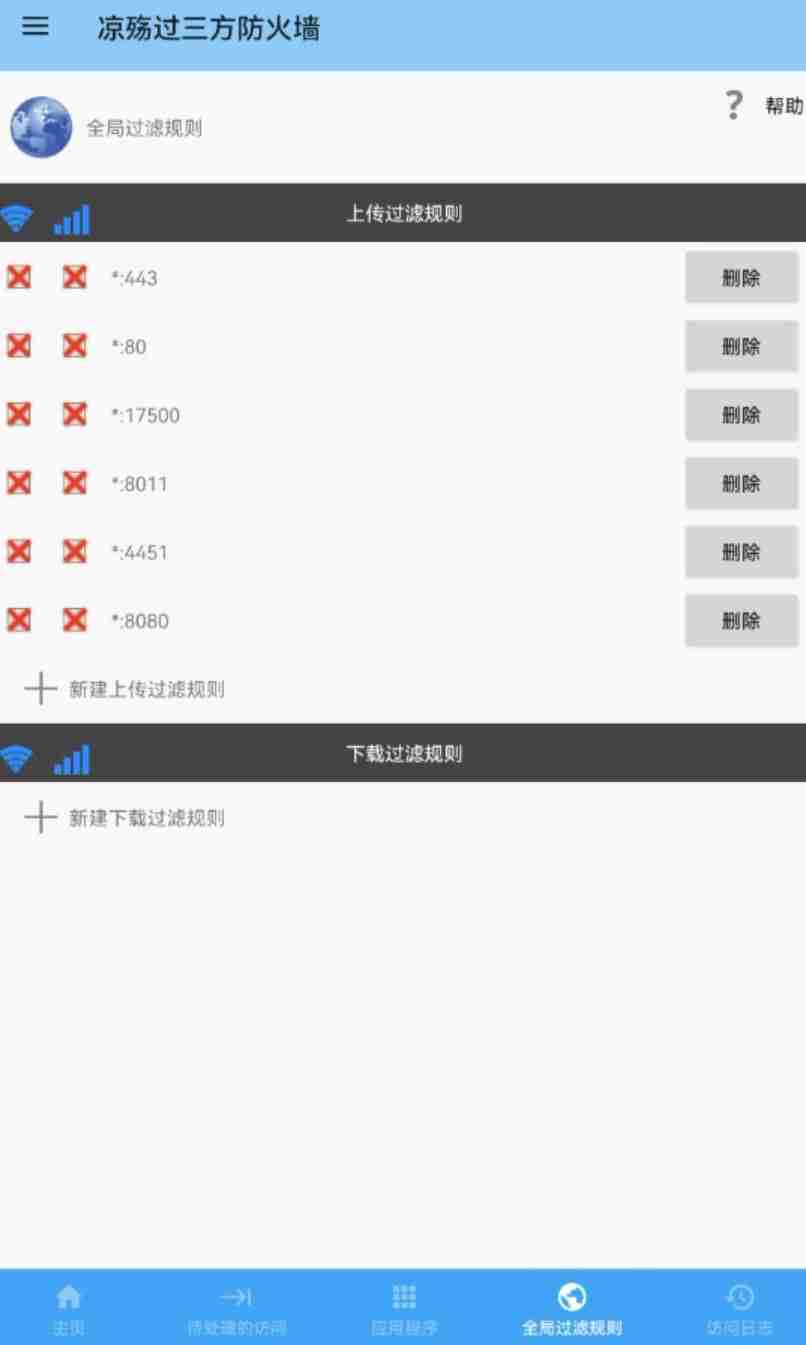Viewport: 806px width, 1345px height.
Task: Open the *:17500 rule entry
Action: (145, 415)
